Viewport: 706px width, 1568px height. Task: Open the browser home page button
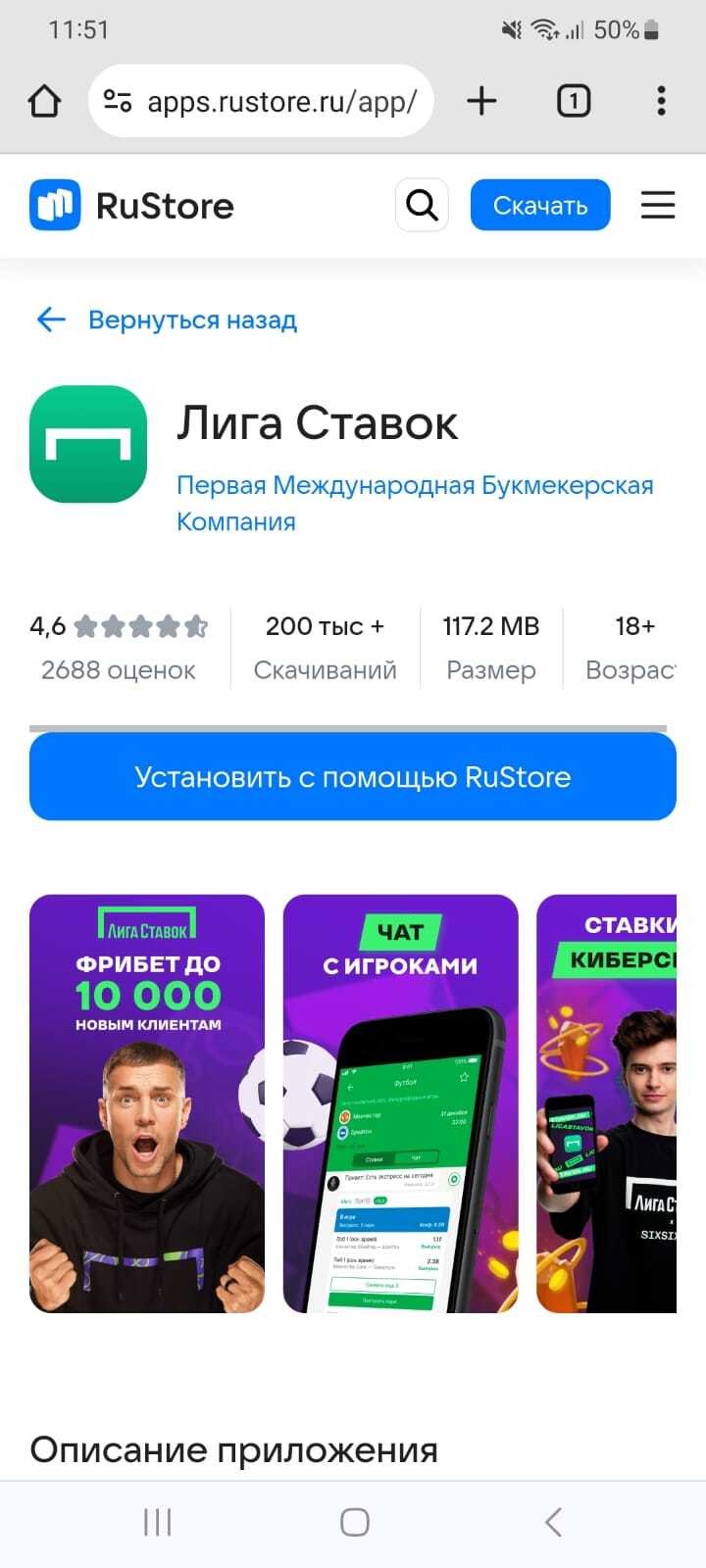coord(44,101)
